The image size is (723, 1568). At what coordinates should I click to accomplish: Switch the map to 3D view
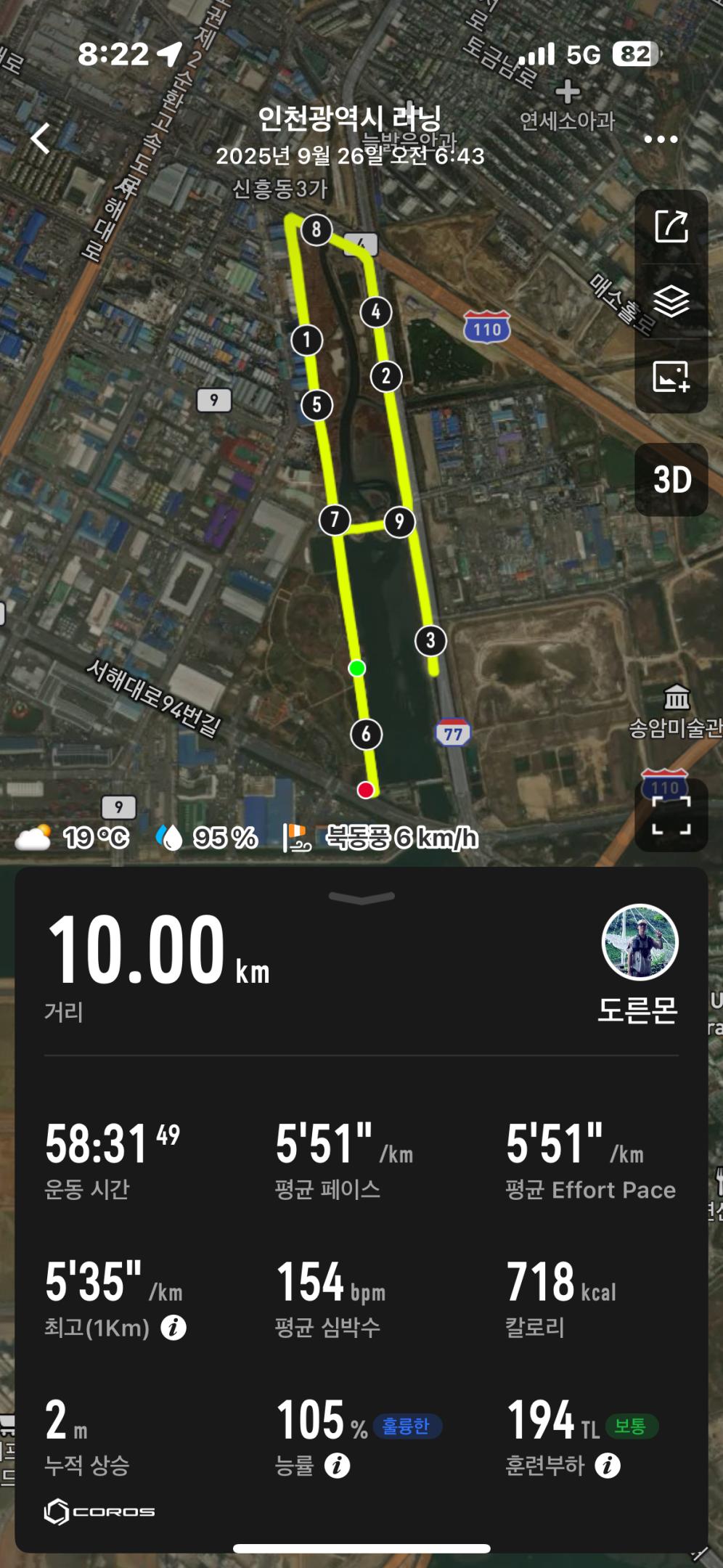[x=671, y=480]
